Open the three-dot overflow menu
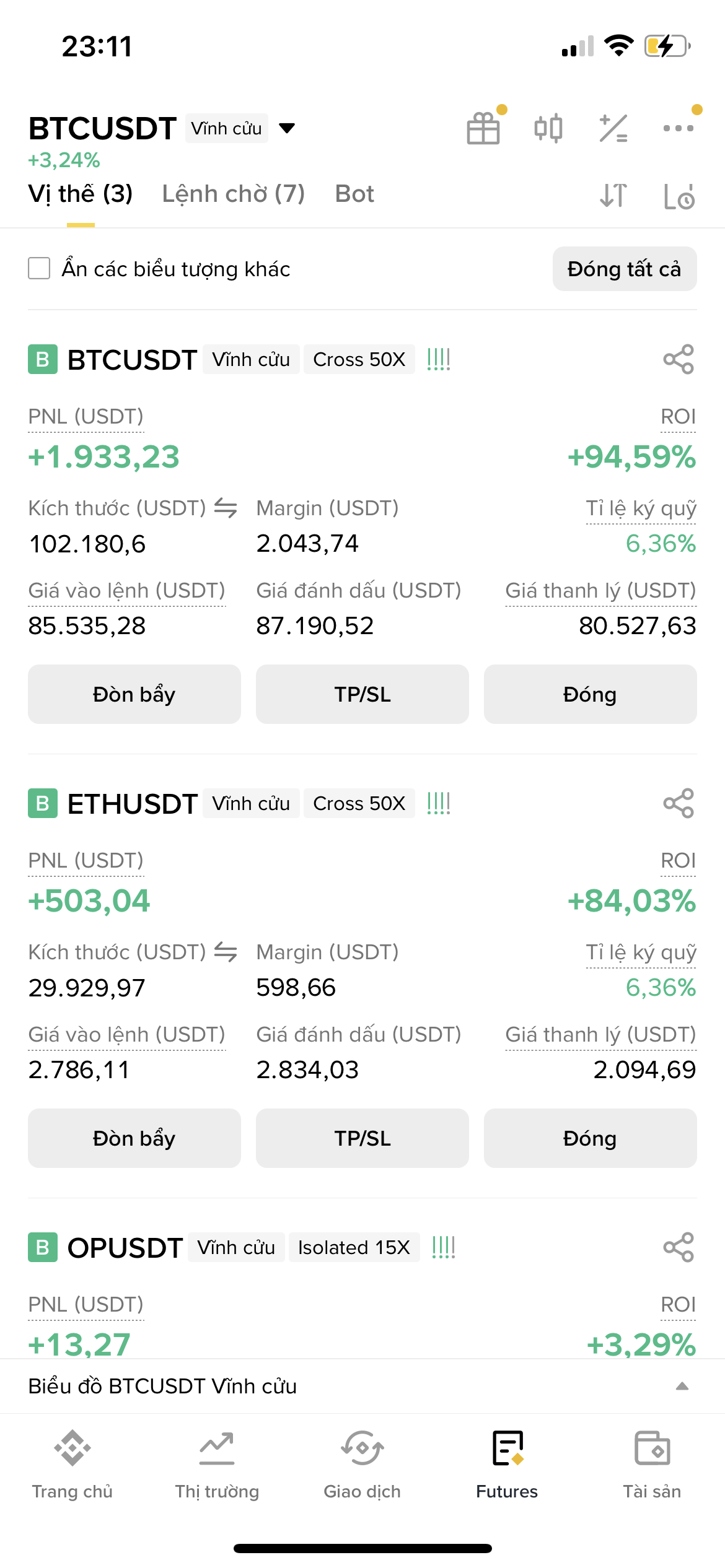This screenshot has height=1568, width=725. [x=679, y=128]
